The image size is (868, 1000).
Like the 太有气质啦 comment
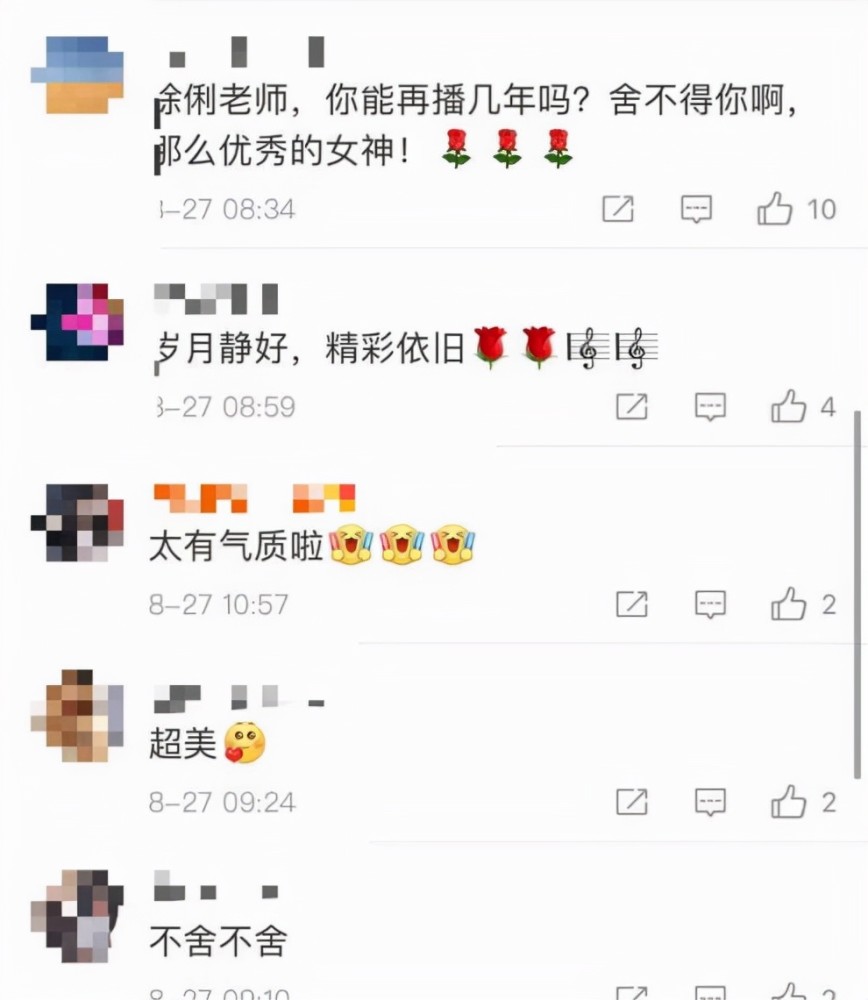coord(788,604)
